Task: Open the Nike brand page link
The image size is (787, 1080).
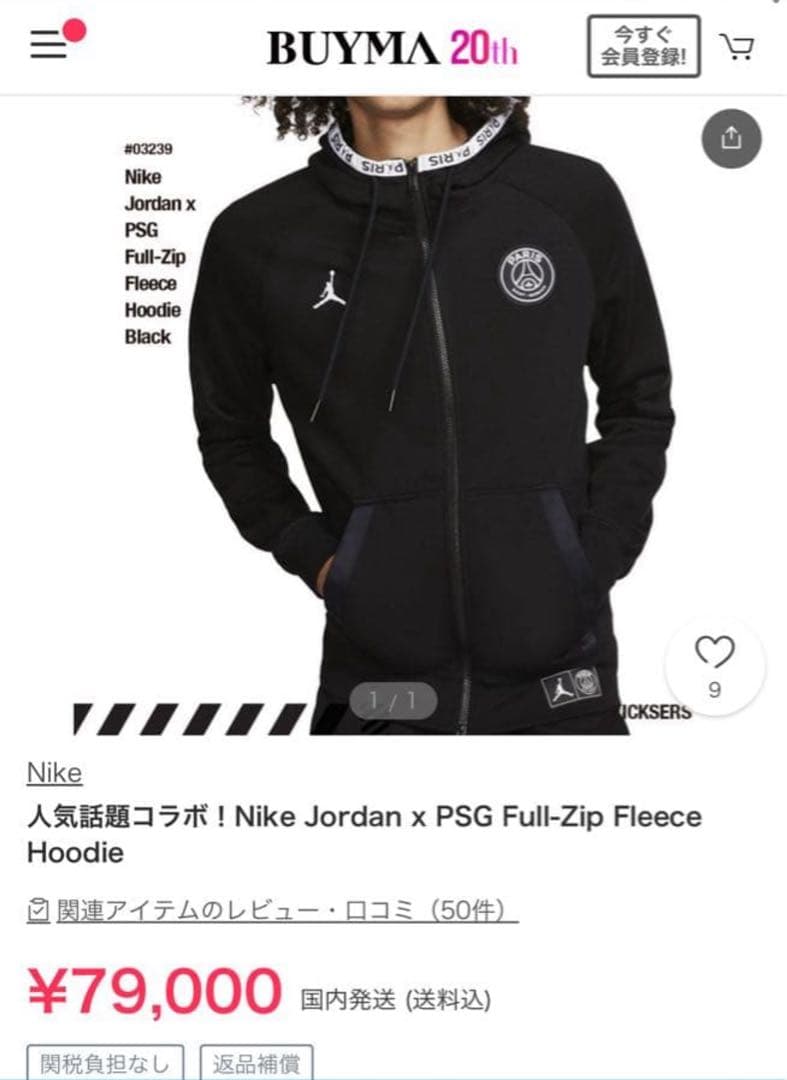Action: [x=53, y=773]
